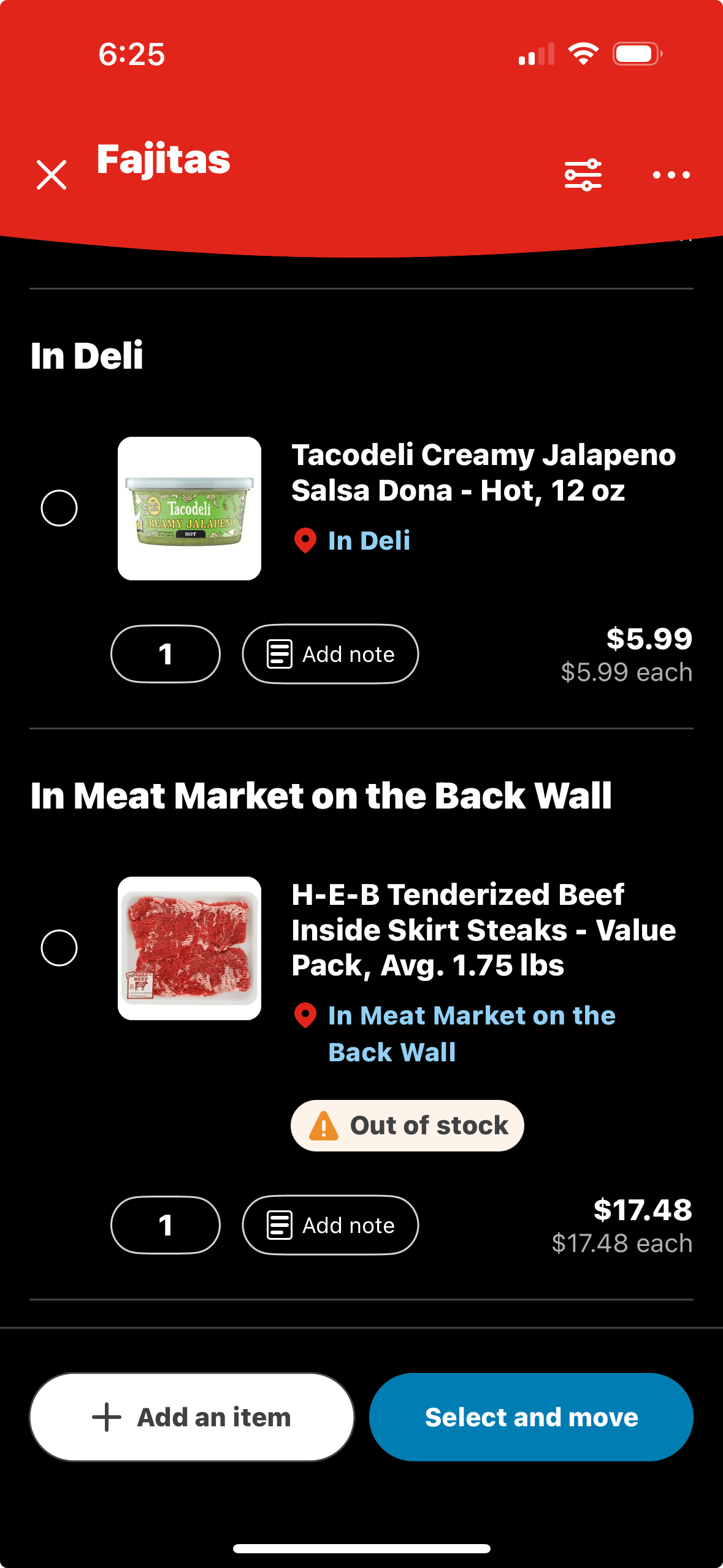Choose Select and move
The height and width of the screenshot is (1568, 723).
(531, 1417)
